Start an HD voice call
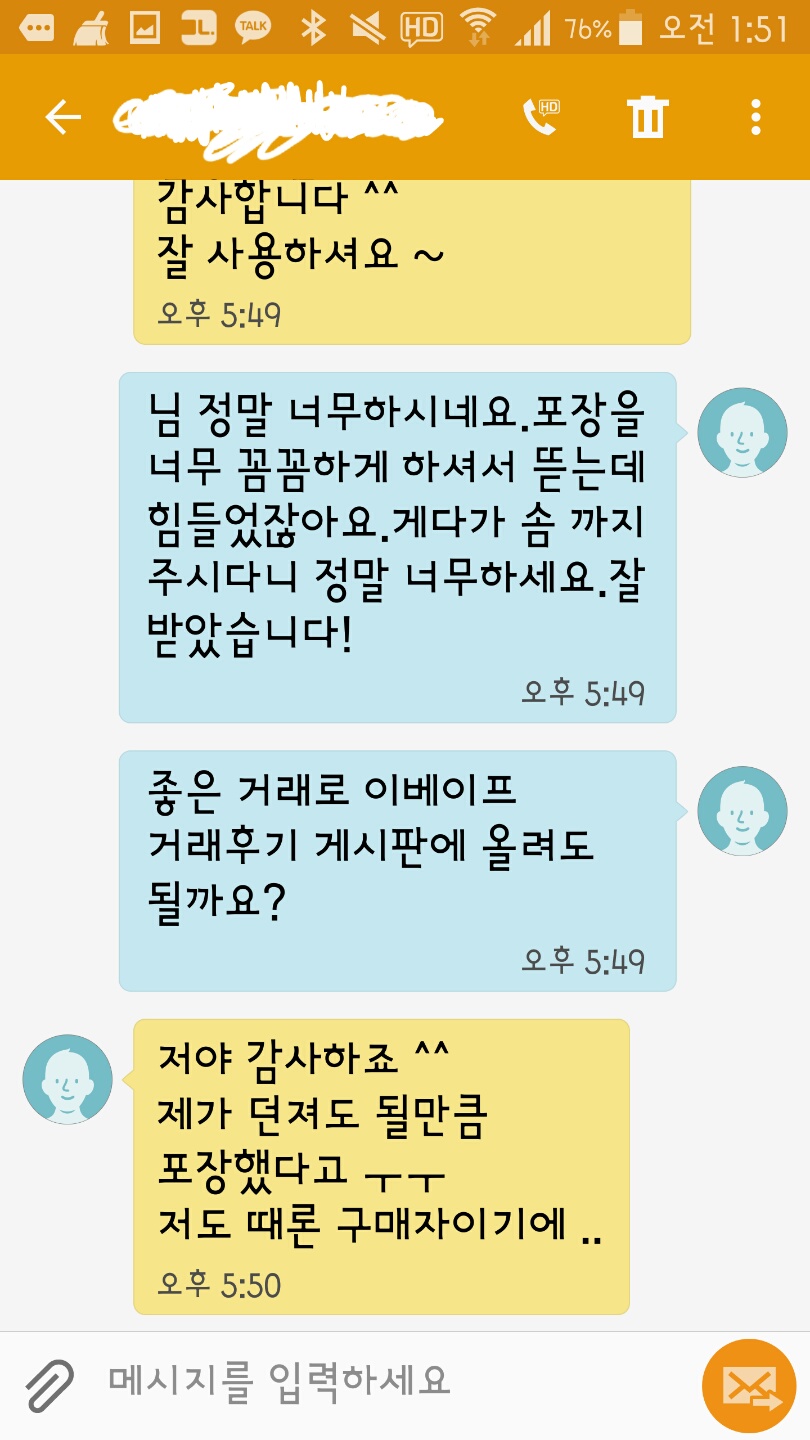810x1440 pixels. pos(541,117)
